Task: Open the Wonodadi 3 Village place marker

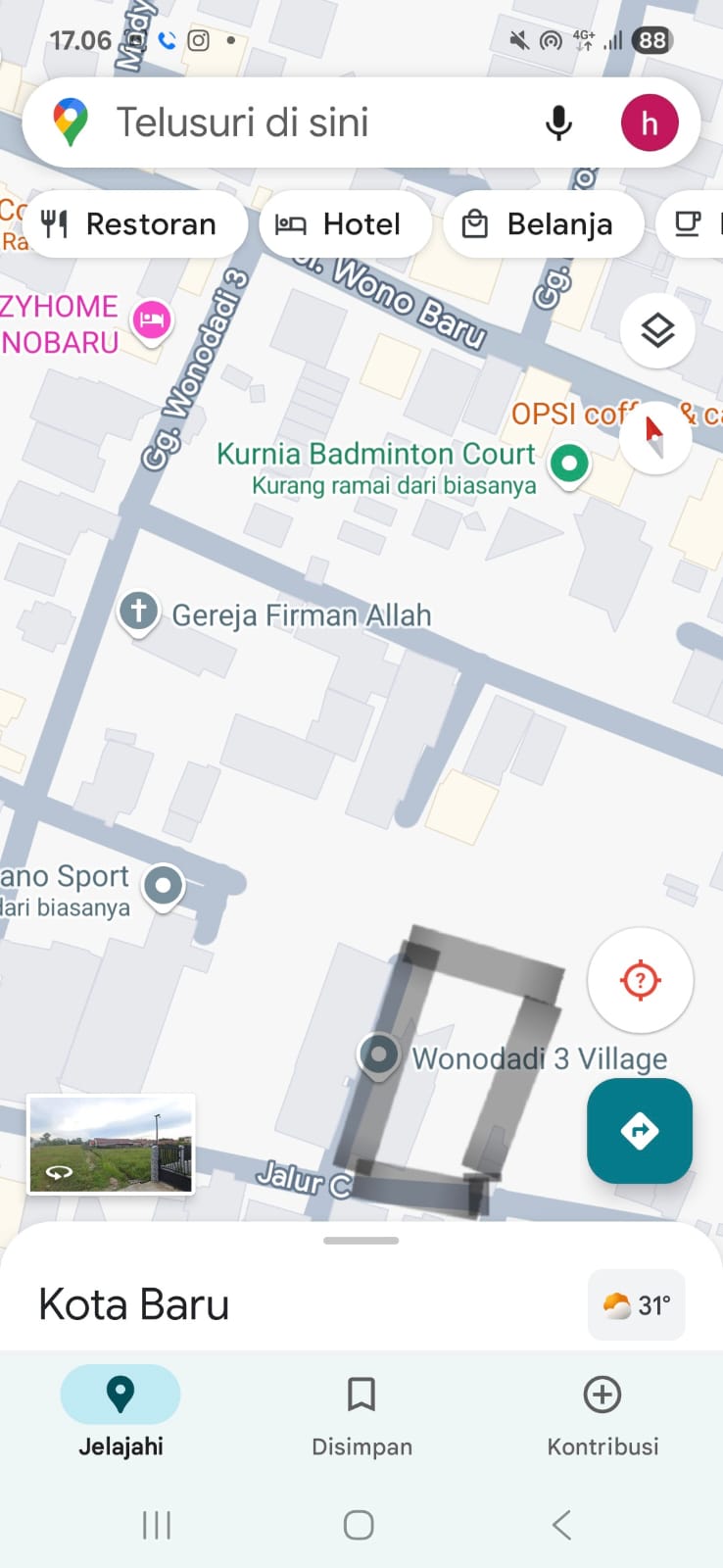Action: click(379, 1055)
